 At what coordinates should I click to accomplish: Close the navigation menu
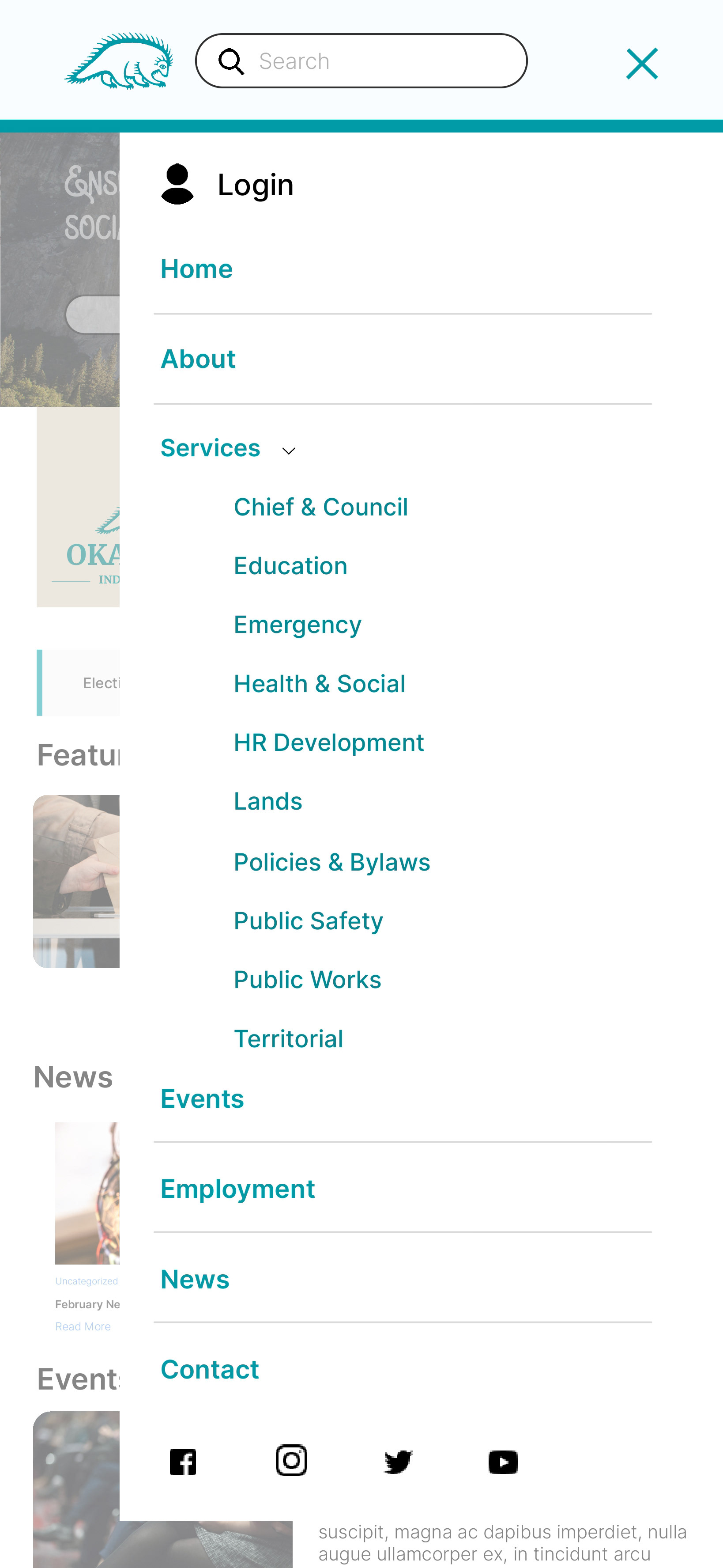click(x=641, y=63)
